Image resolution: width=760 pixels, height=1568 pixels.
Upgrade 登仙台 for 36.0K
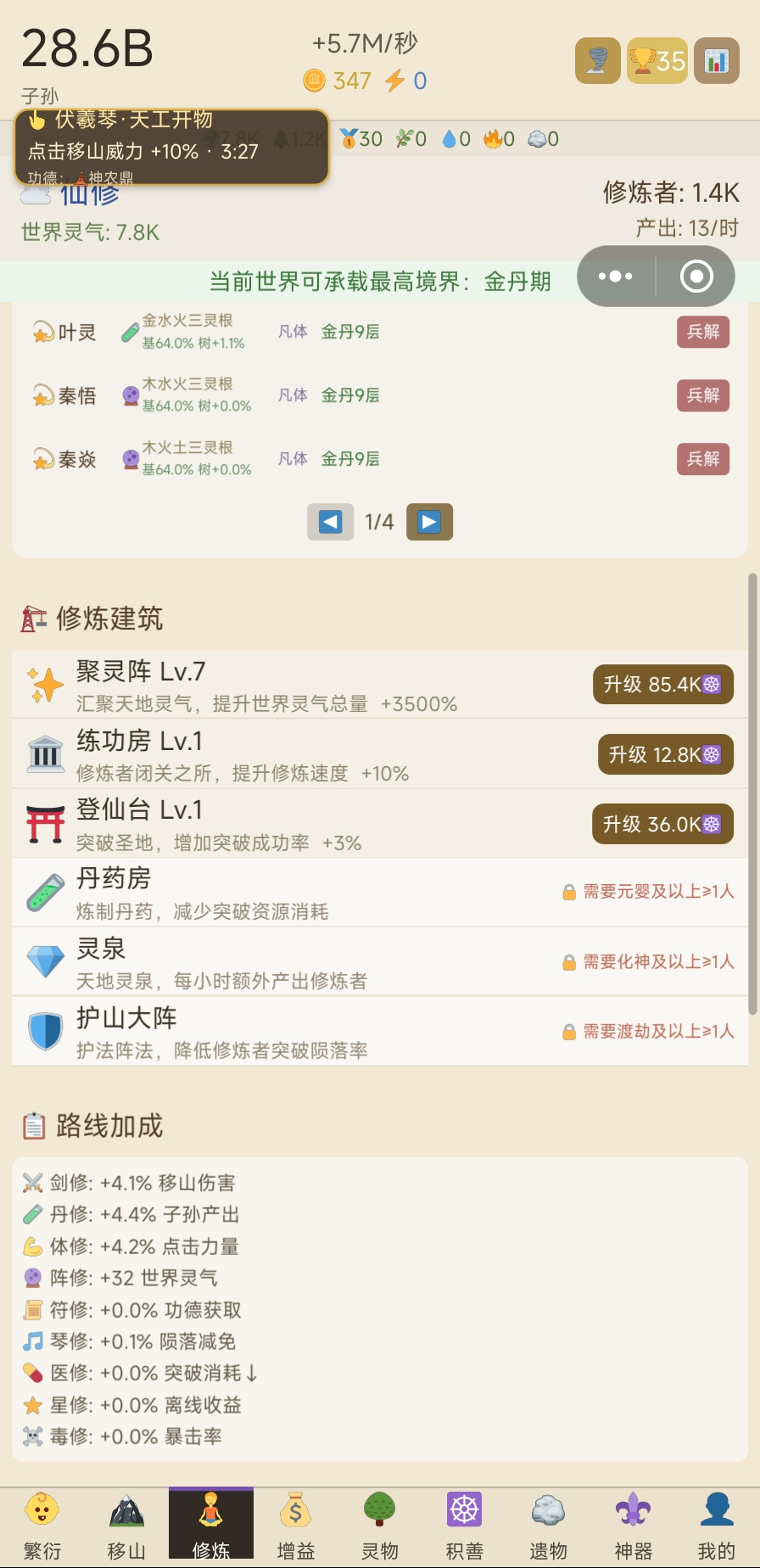662,824
